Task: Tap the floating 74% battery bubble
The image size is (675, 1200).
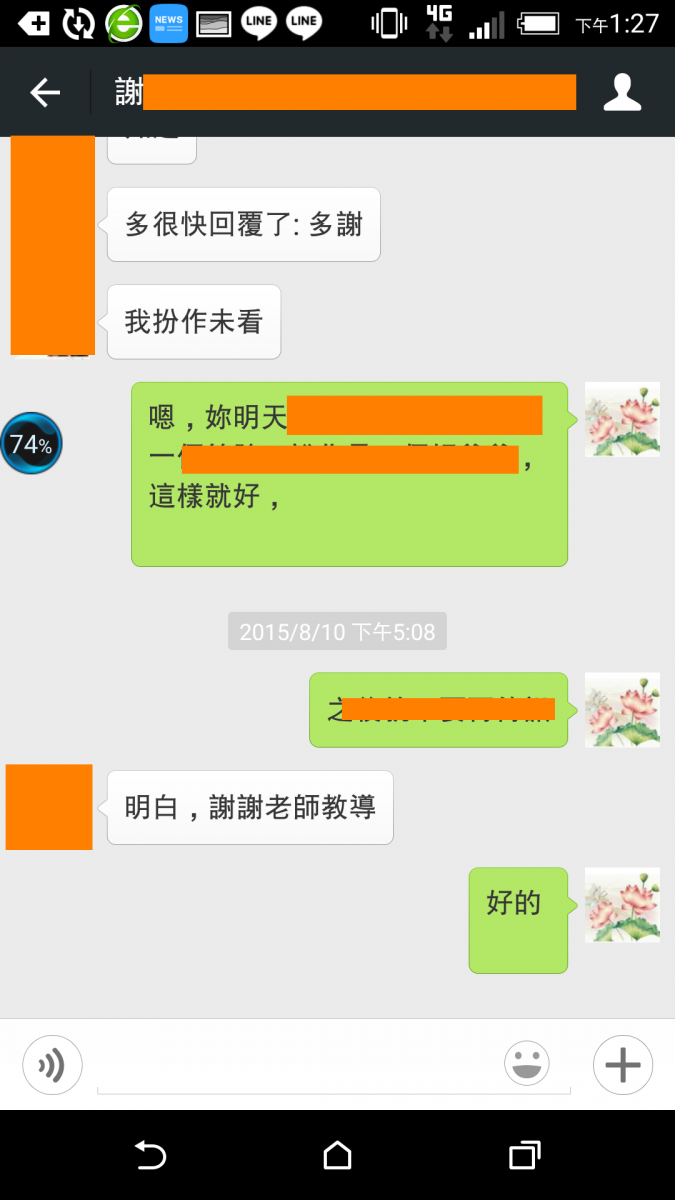Action: click(x=31, y=443)
